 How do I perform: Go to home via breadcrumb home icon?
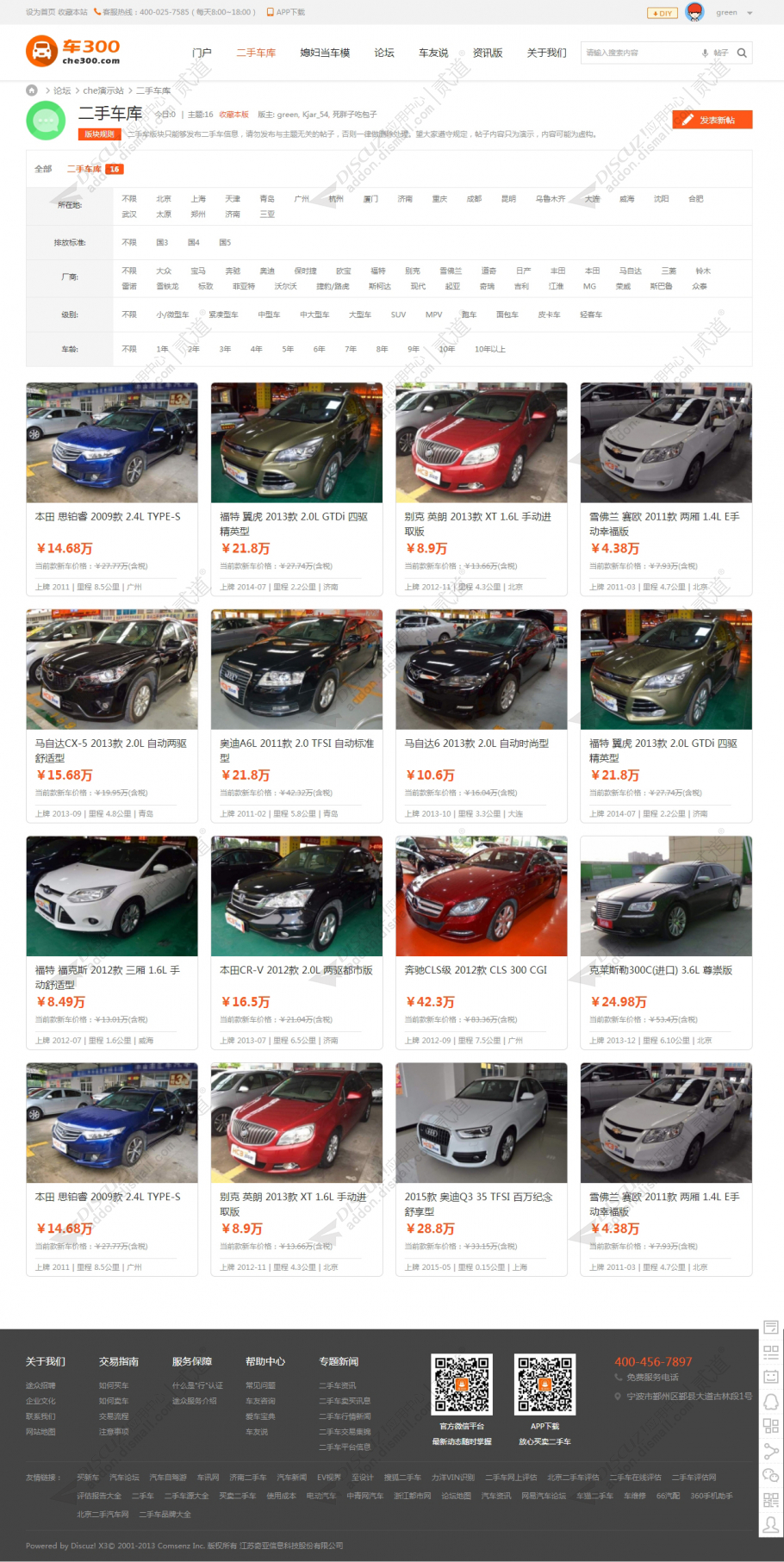[x=32, y=90]
